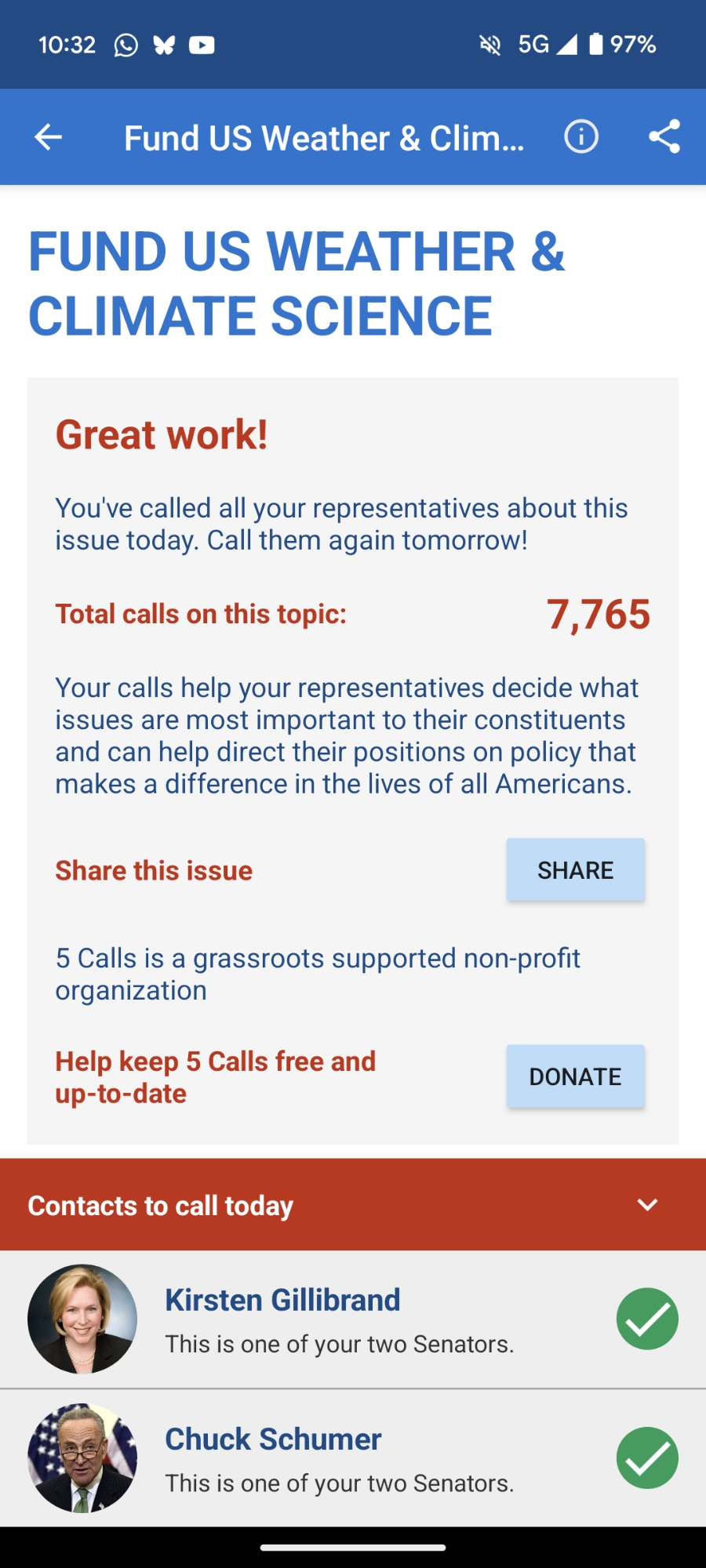Screen dimensions: 706x1568
Task: Open the info icon in the app bar
Action: [581, 137]
